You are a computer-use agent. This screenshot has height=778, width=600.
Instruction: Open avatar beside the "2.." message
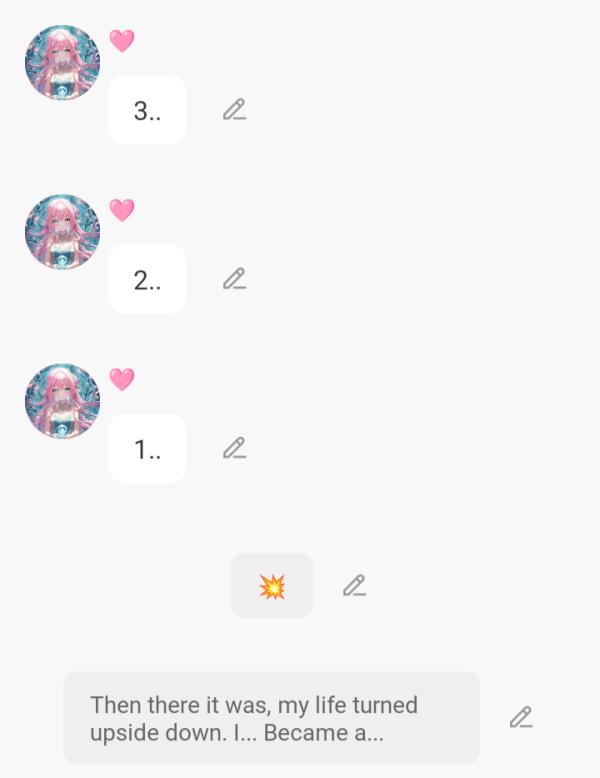(62, 232)
